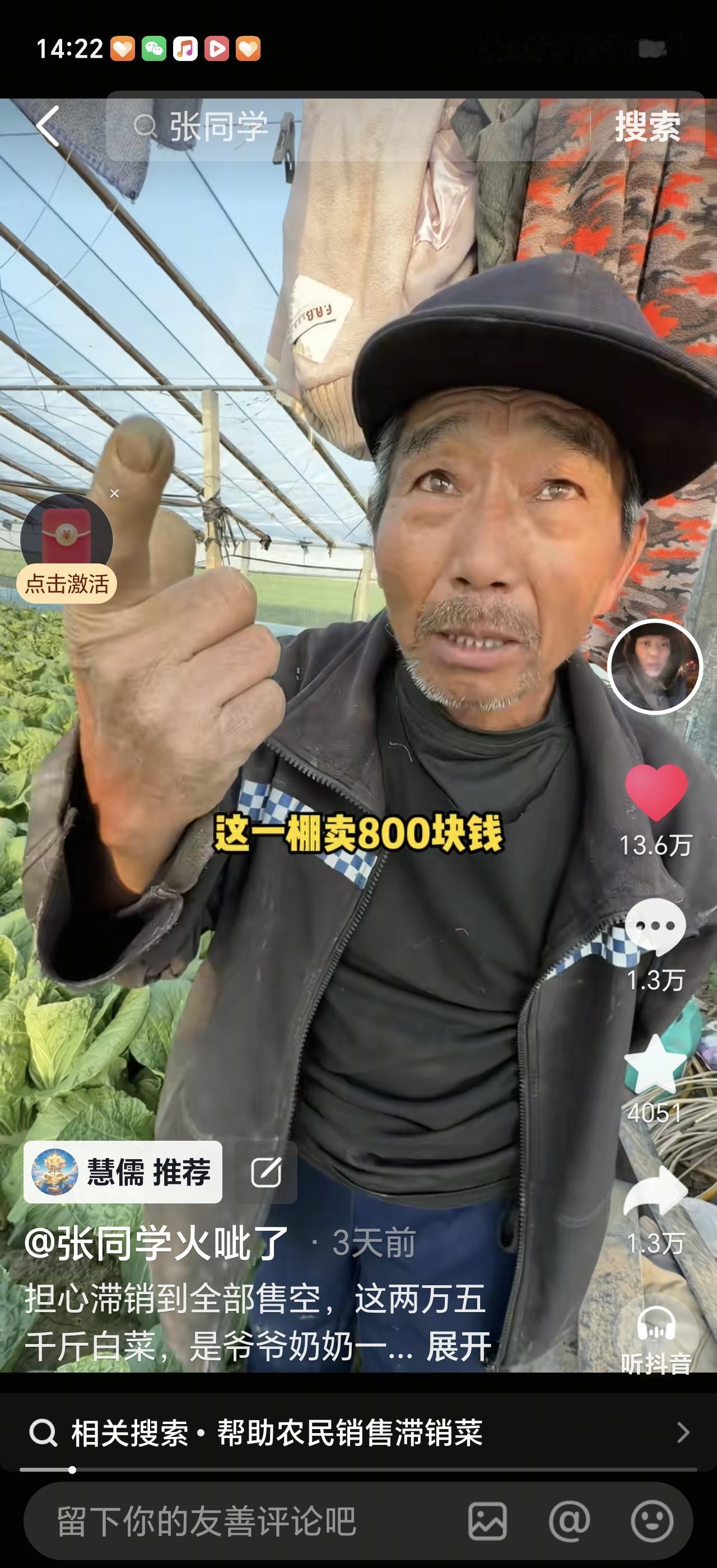The height and width of the screenshot is (1568, 717).
Task: Like the video by tapping the heart
Action: (656, 790)
